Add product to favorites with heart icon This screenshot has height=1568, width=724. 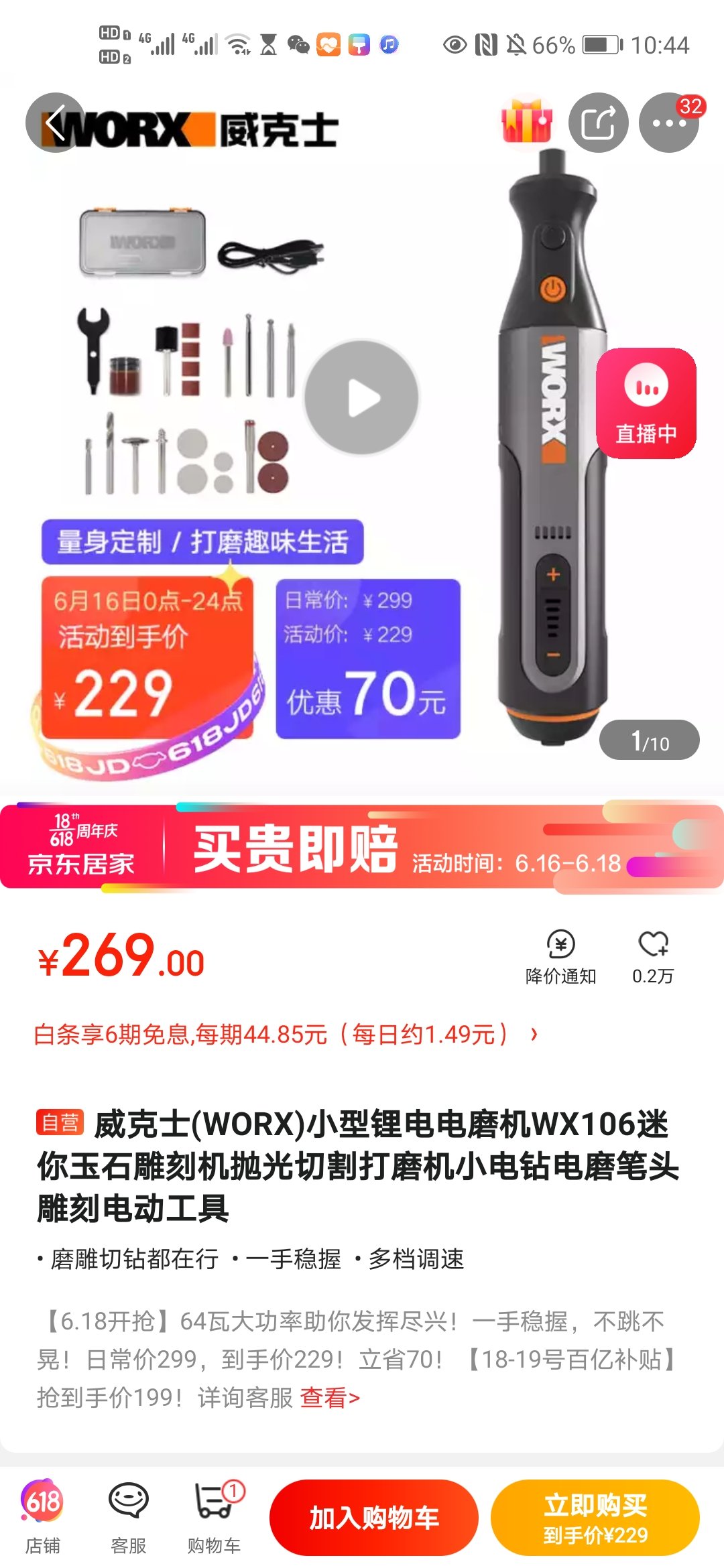pos(653,956)
